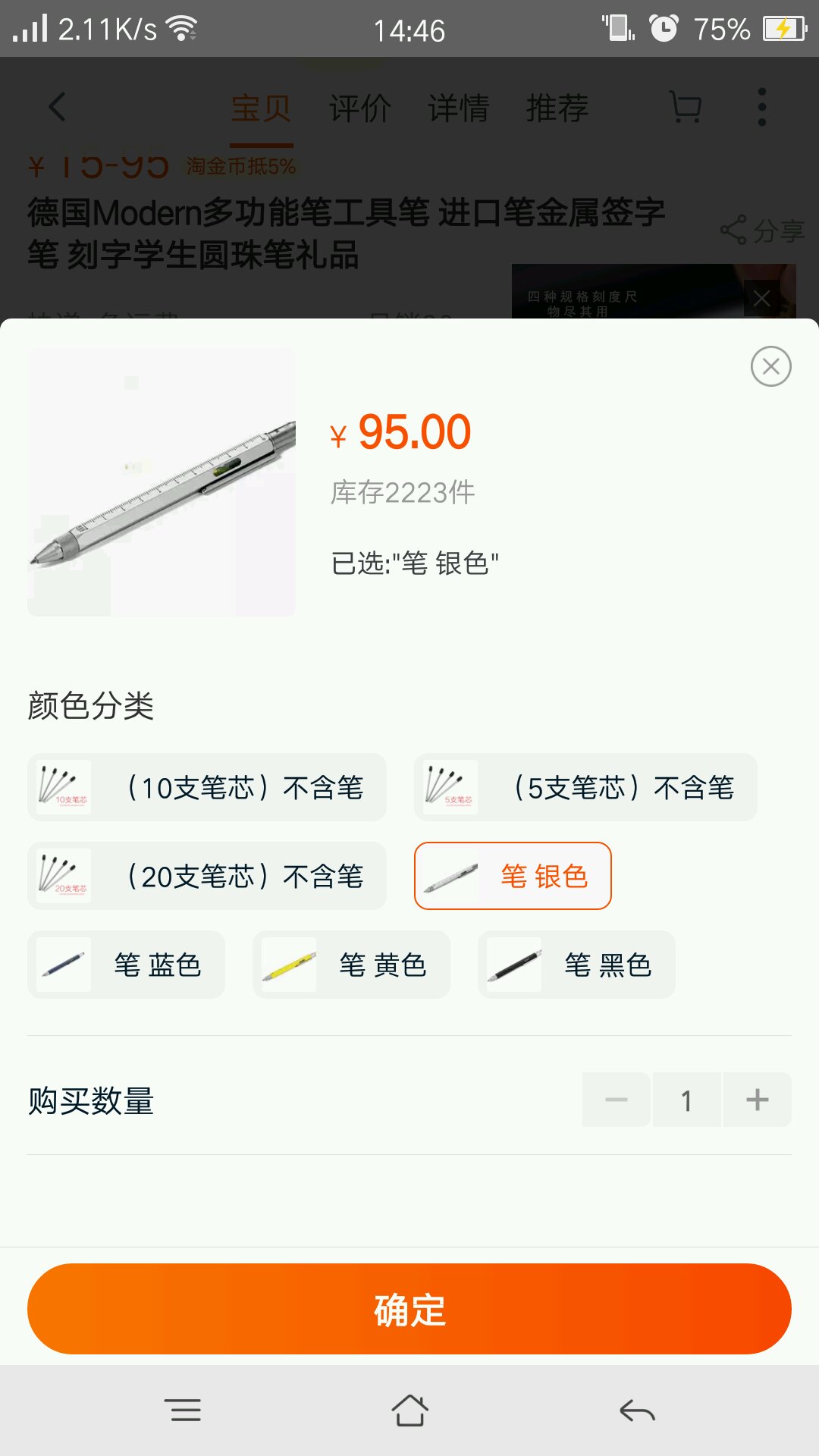Deselect the 笔 银色 option

point(513,876)
